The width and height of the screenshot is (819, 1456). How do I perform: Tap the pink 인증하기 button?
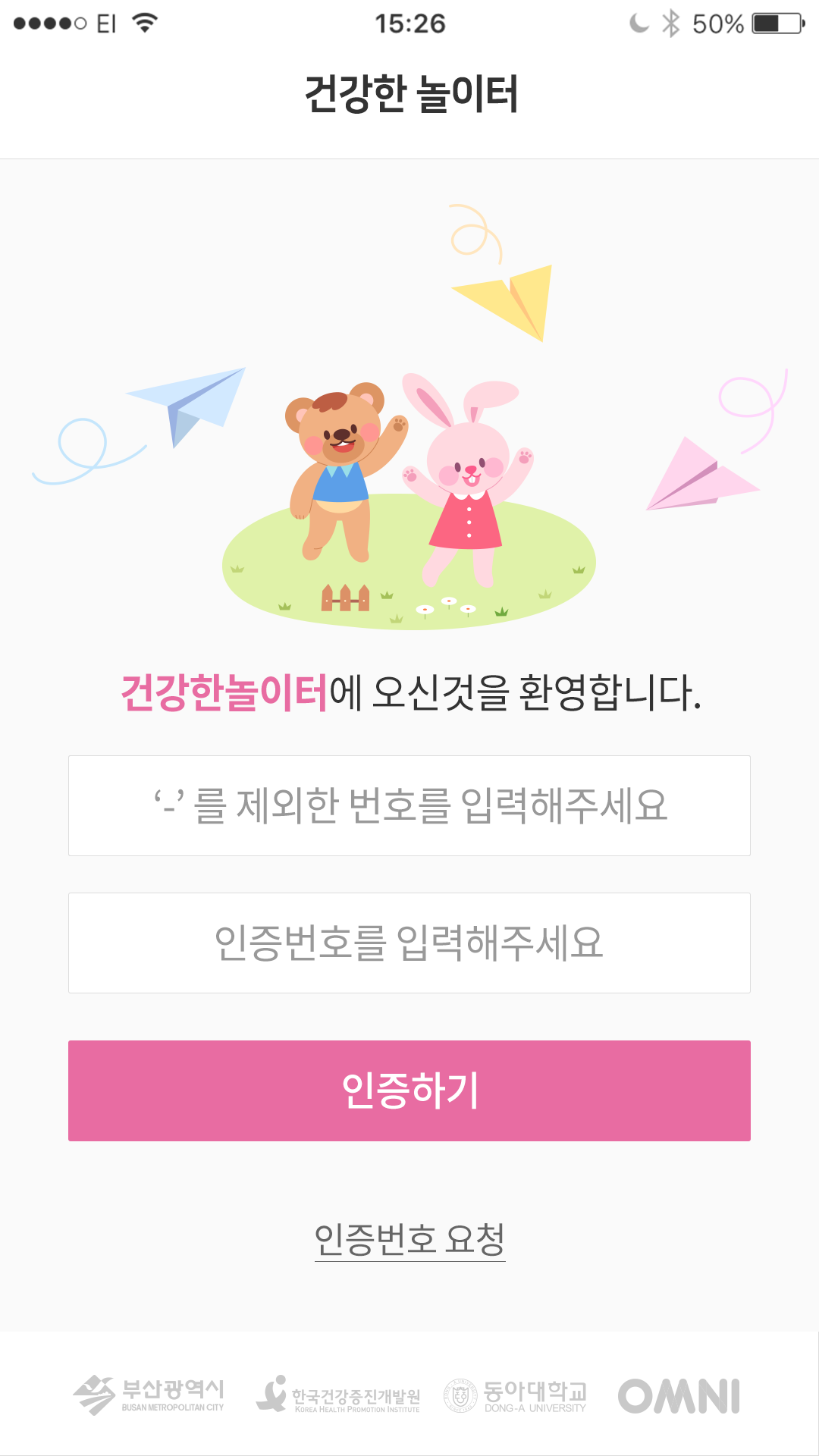pos(409,1090)
